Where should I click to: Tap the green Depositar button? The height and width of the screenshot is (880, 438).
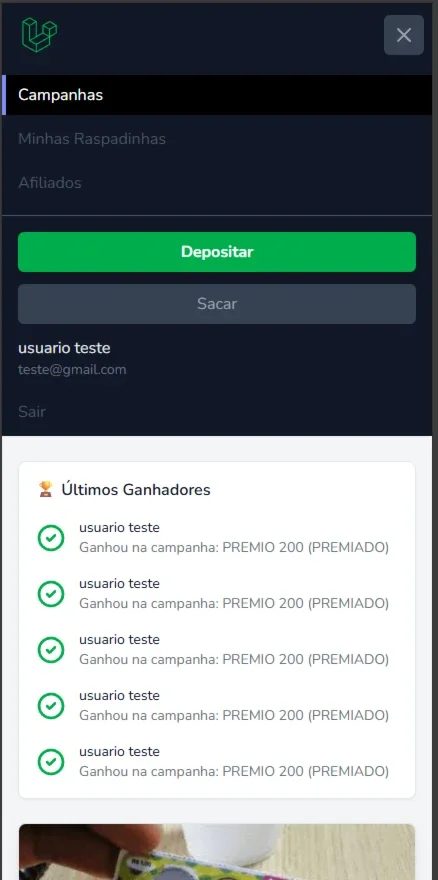point(217,252)
